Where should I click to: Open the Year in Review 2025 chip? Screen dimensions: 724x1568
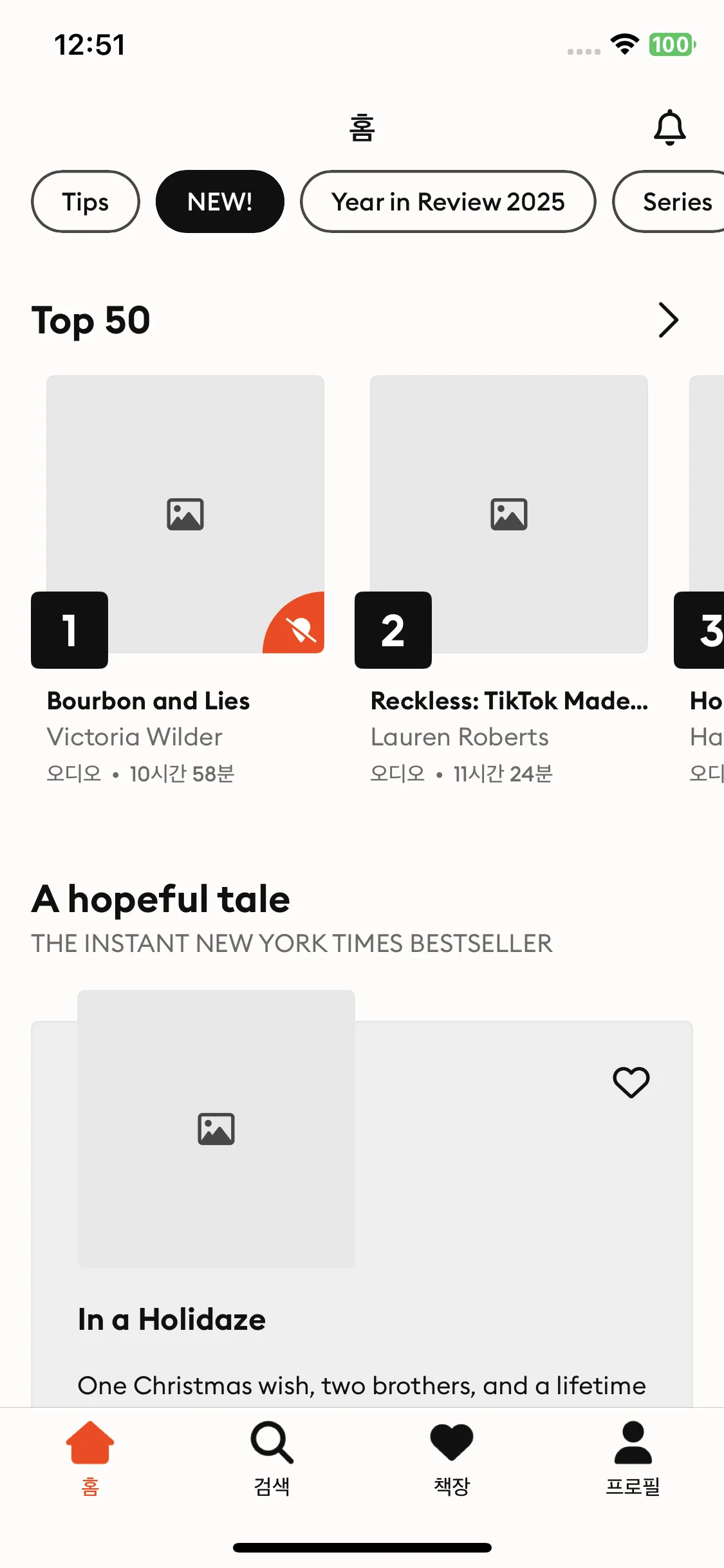pyautogui.click(x=448, y=201)
